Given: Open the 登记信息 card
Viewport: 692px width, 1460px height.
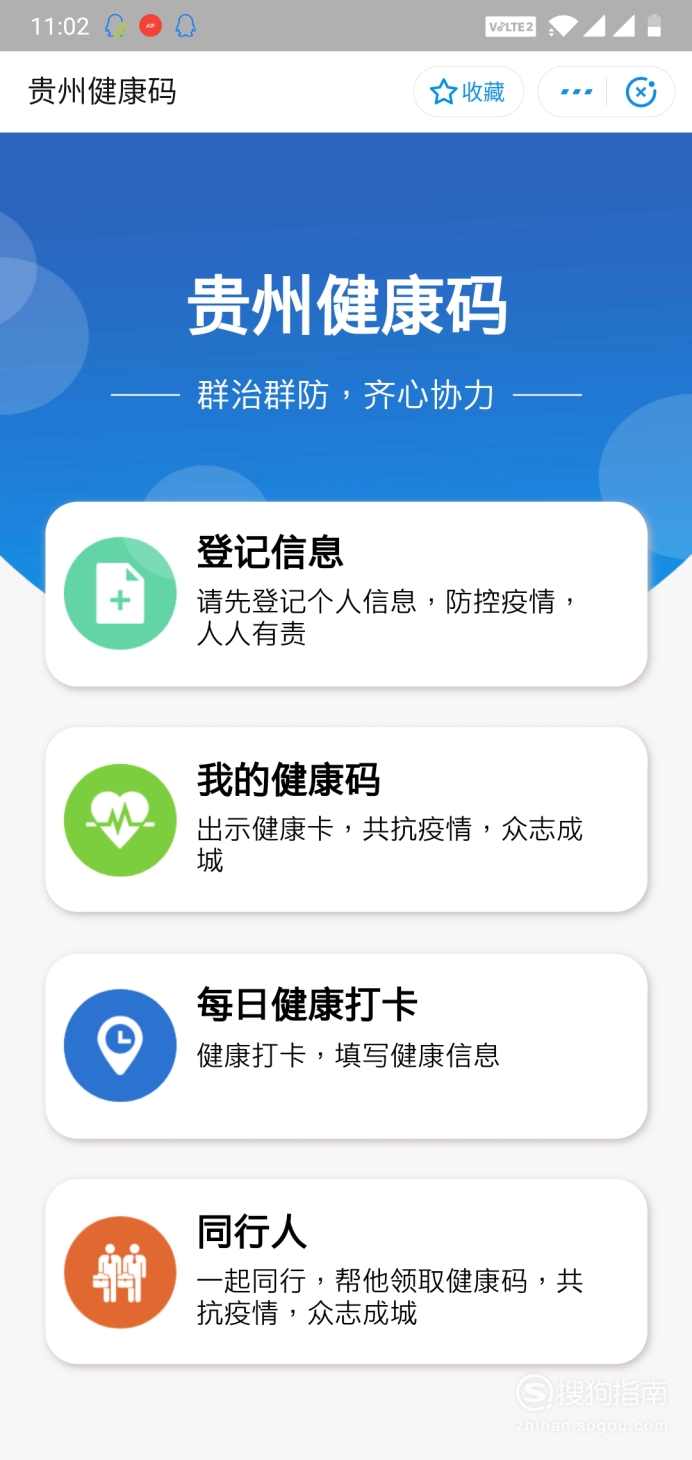Looking at the screenshot, I should pos(346,594).
